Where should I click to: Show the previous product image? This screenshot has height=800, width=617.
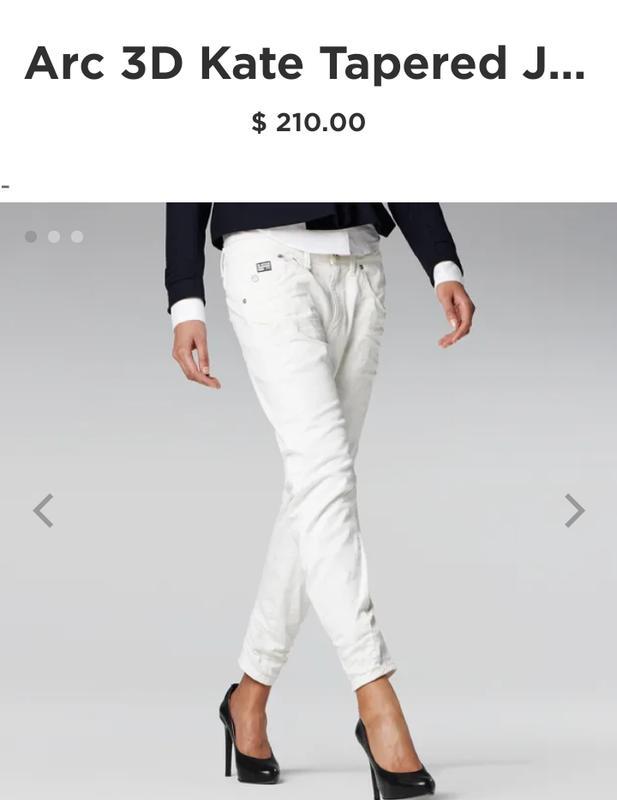pos(43,510)
